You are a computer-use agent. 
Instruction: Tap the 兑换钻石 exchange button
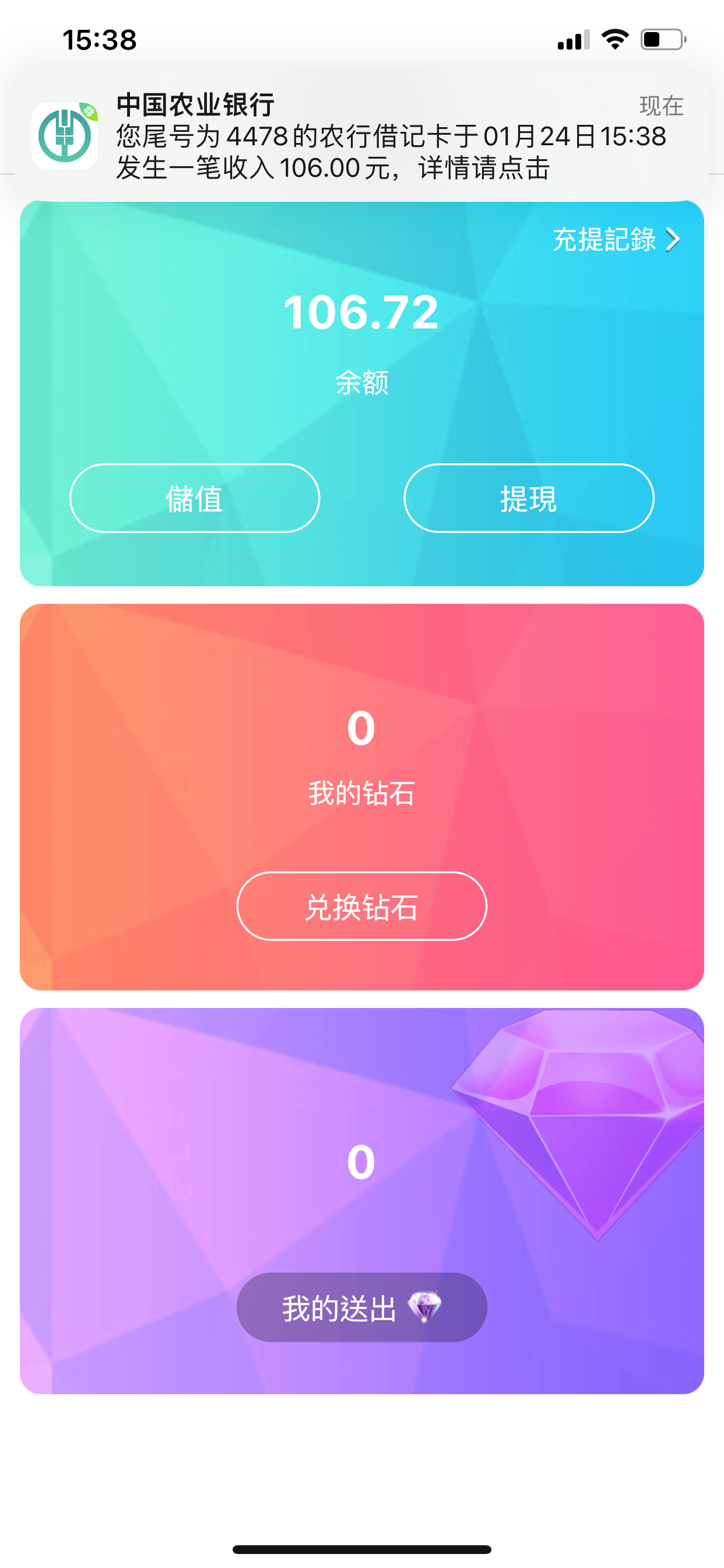(361, 907)
